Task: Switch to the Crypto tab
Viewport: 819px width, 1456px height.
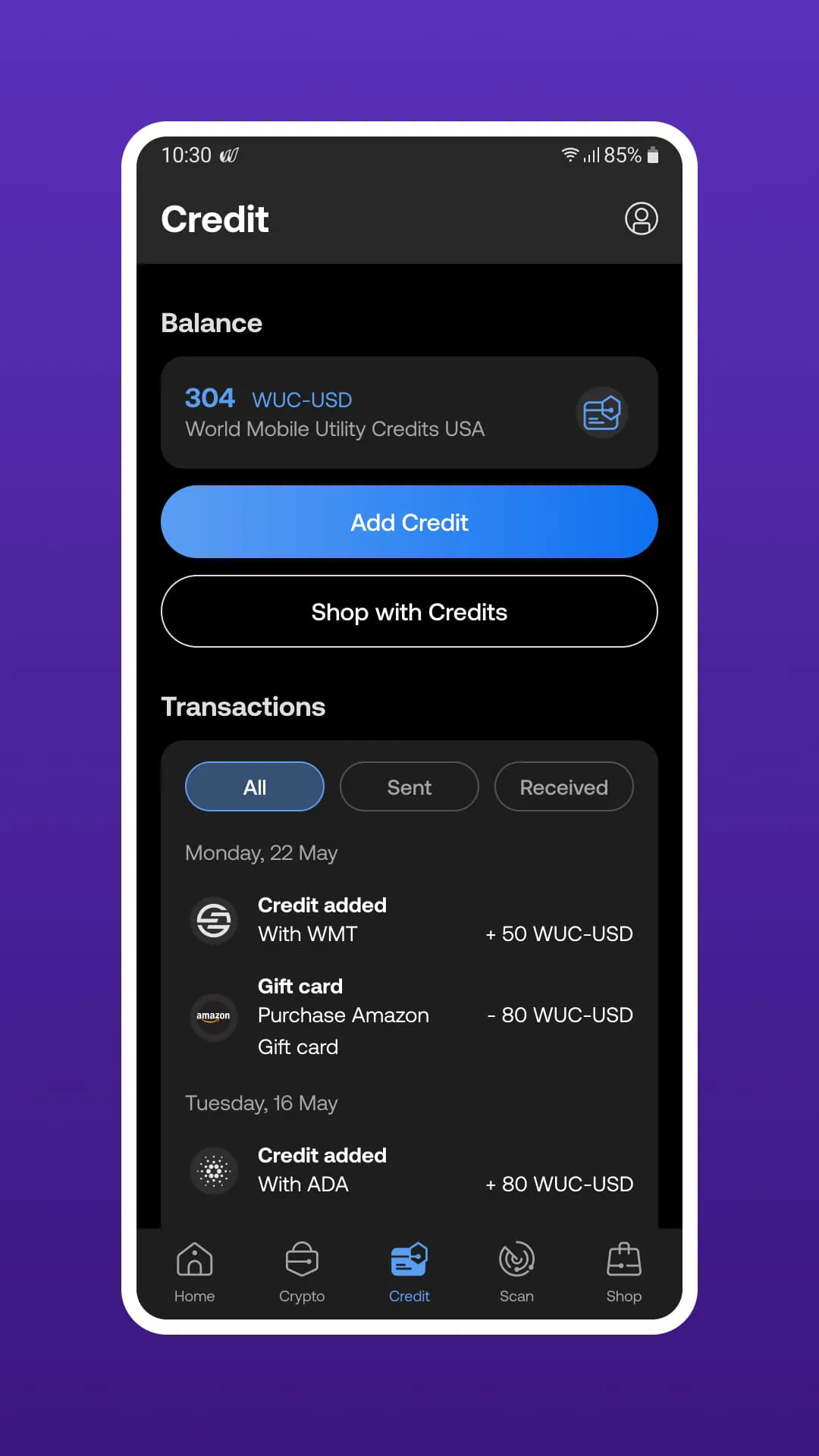Action: (x=302, y=1272)
